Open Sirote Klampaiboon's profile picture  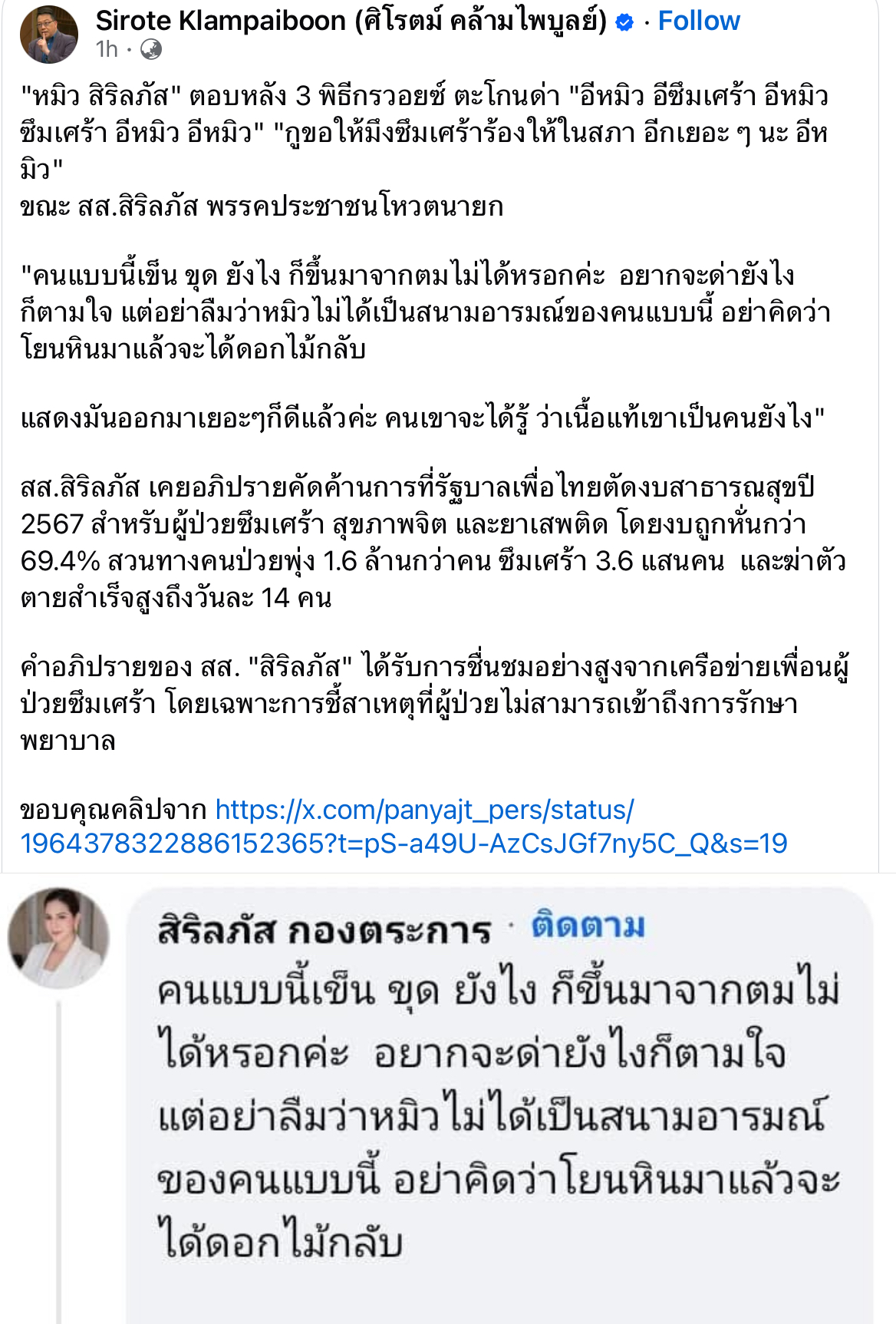tap(49, 35)
